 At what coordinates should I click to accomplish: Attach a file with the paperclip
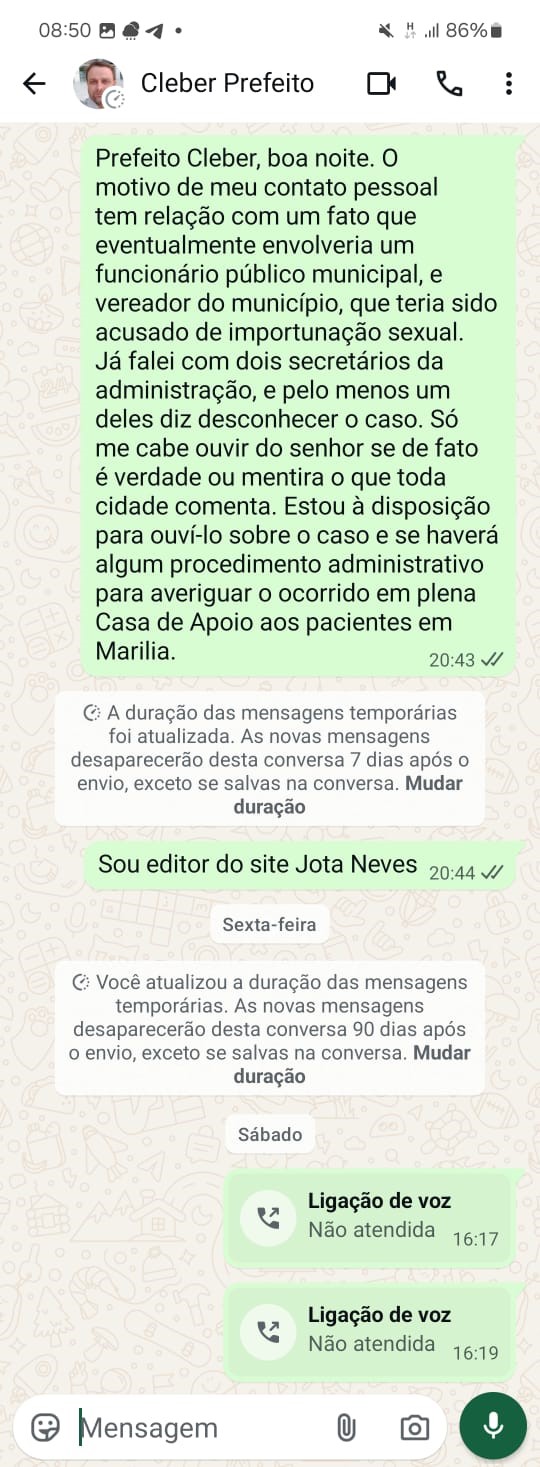pyautogui.click(x=346, y=1428)
